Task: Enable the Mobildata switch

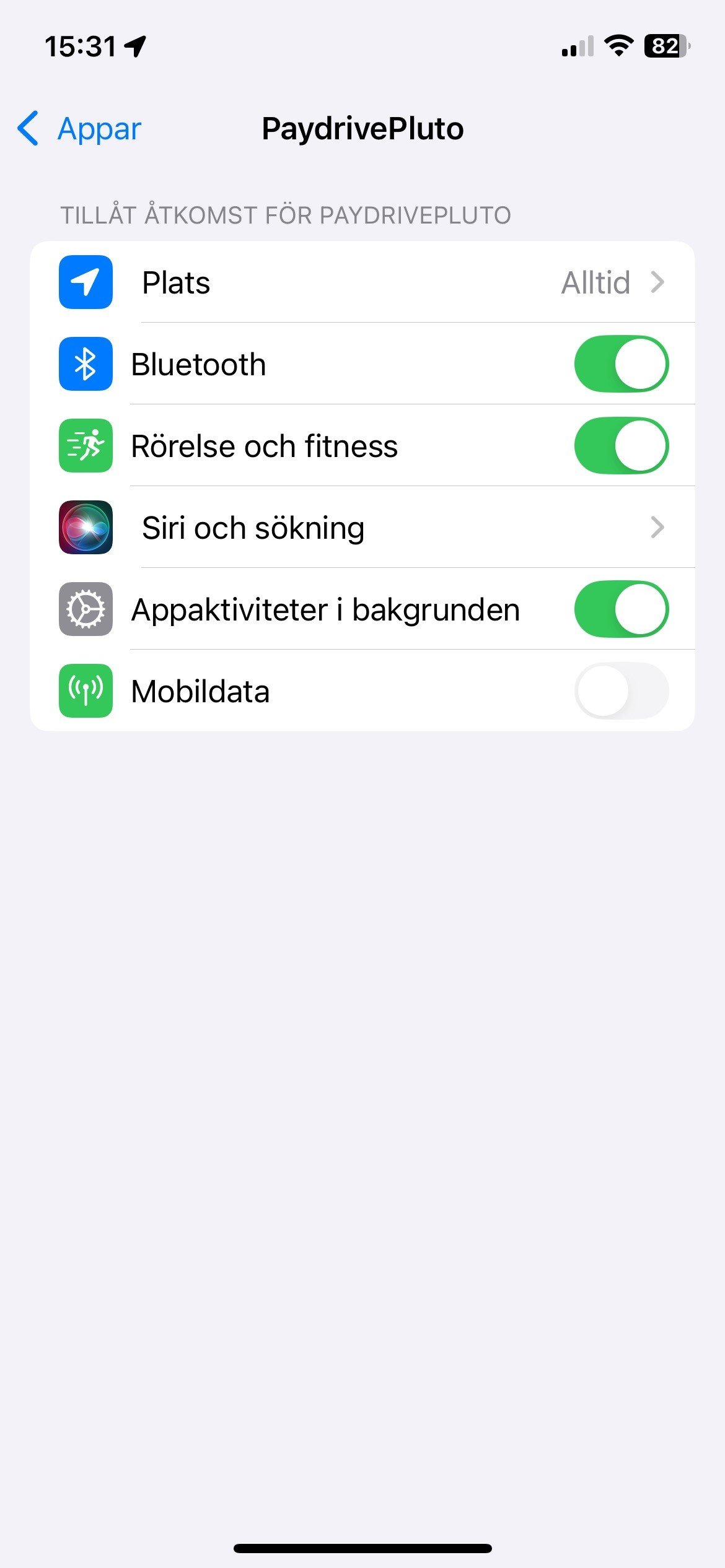Action: (x=622, y=691)
